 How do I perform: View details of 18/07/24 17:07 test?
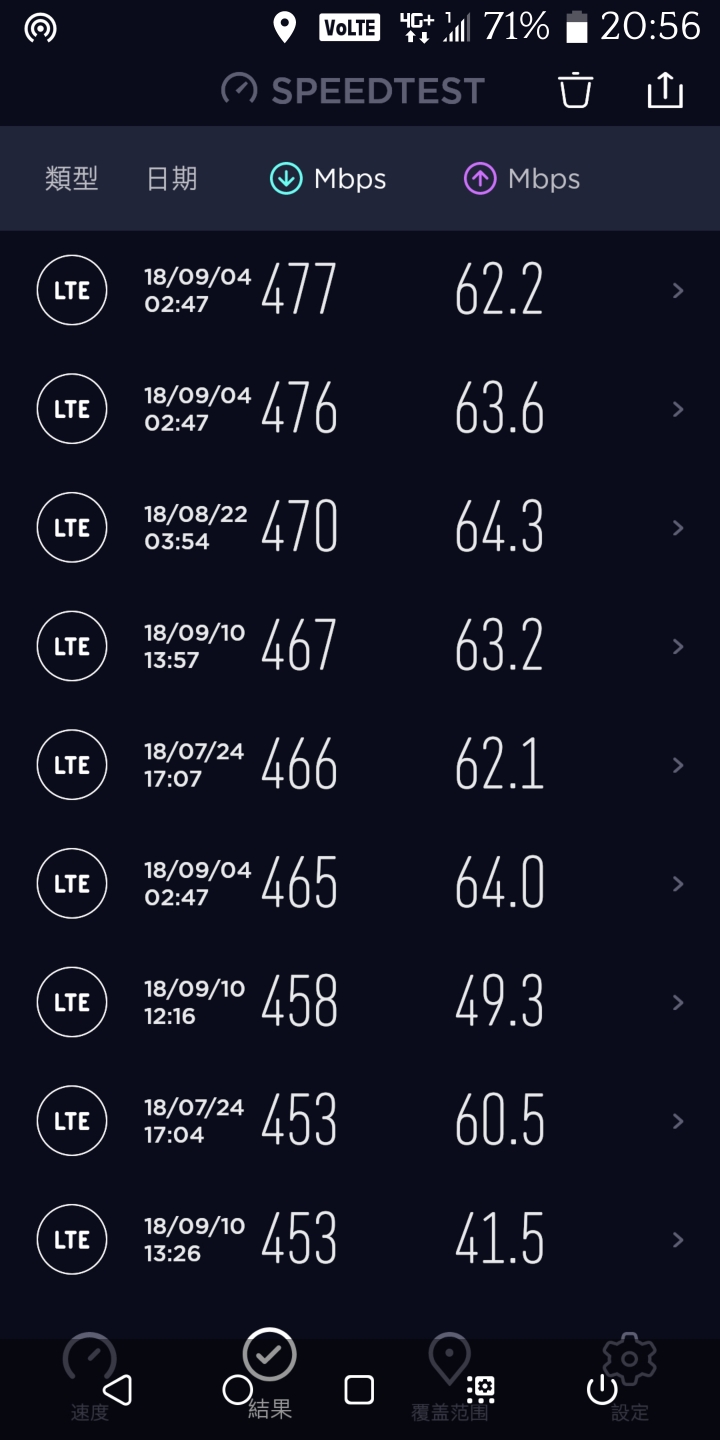(360, 765)
